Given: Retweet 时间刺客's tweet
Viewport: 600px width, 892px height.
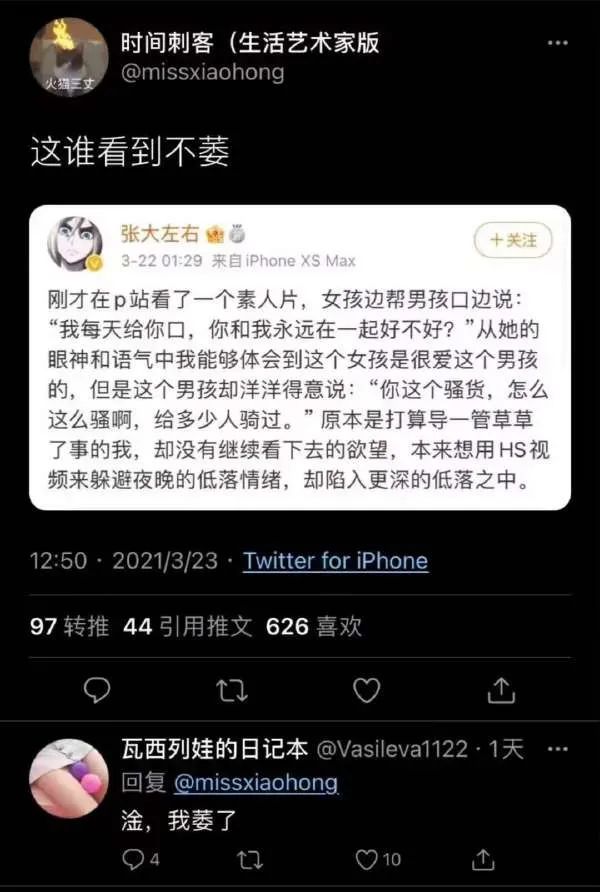Looking at the screenshot, I should point(232,688).
